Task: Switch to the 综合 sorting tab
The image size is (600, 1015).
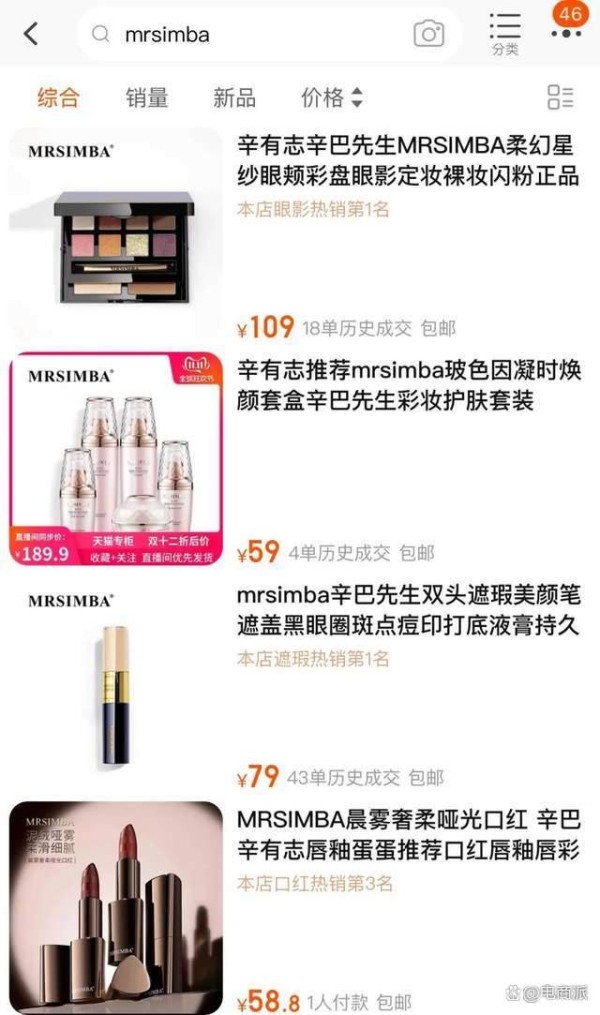Action: [58, 97]
